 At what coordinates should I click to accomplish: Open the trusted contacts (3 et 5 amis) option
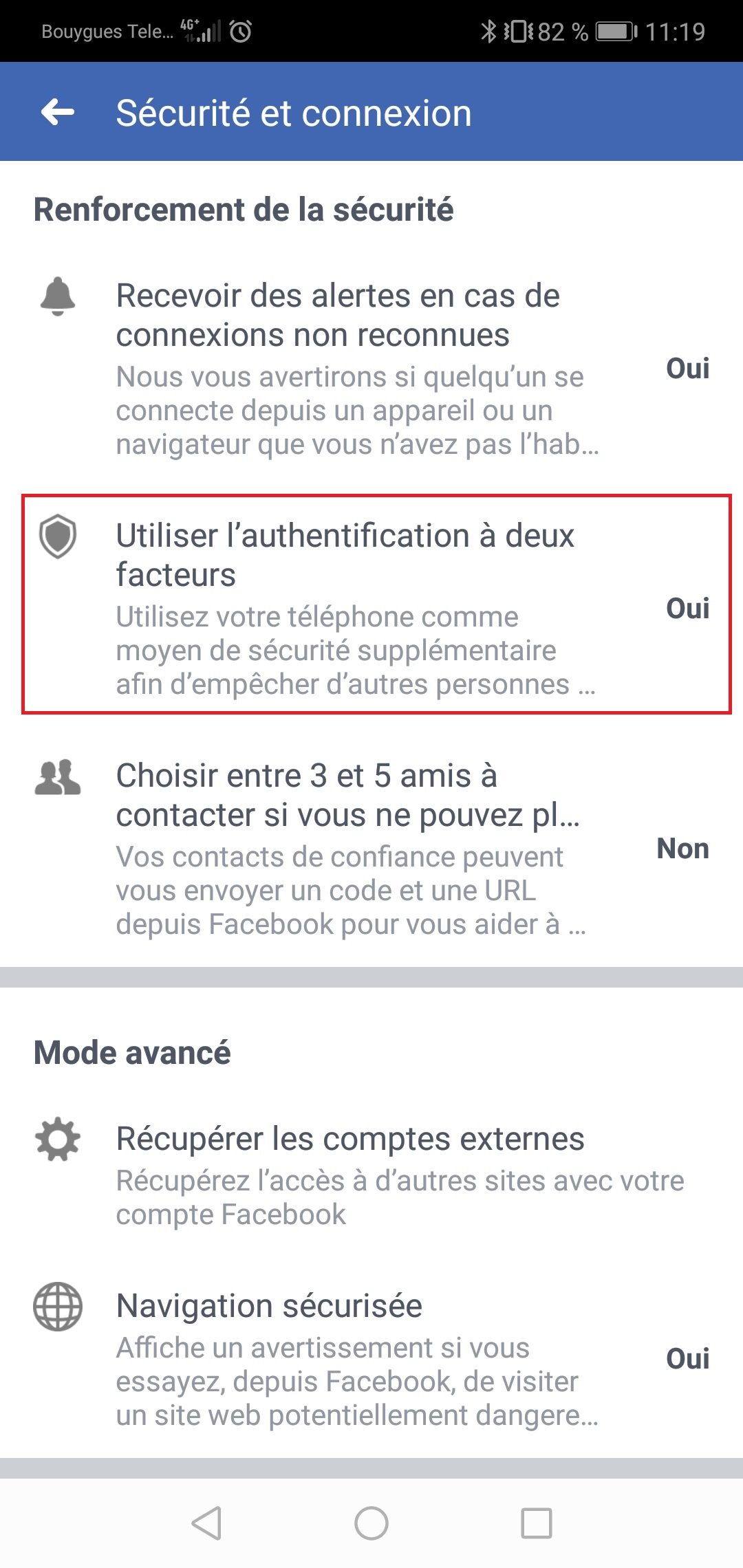click(x=371, y=848)
